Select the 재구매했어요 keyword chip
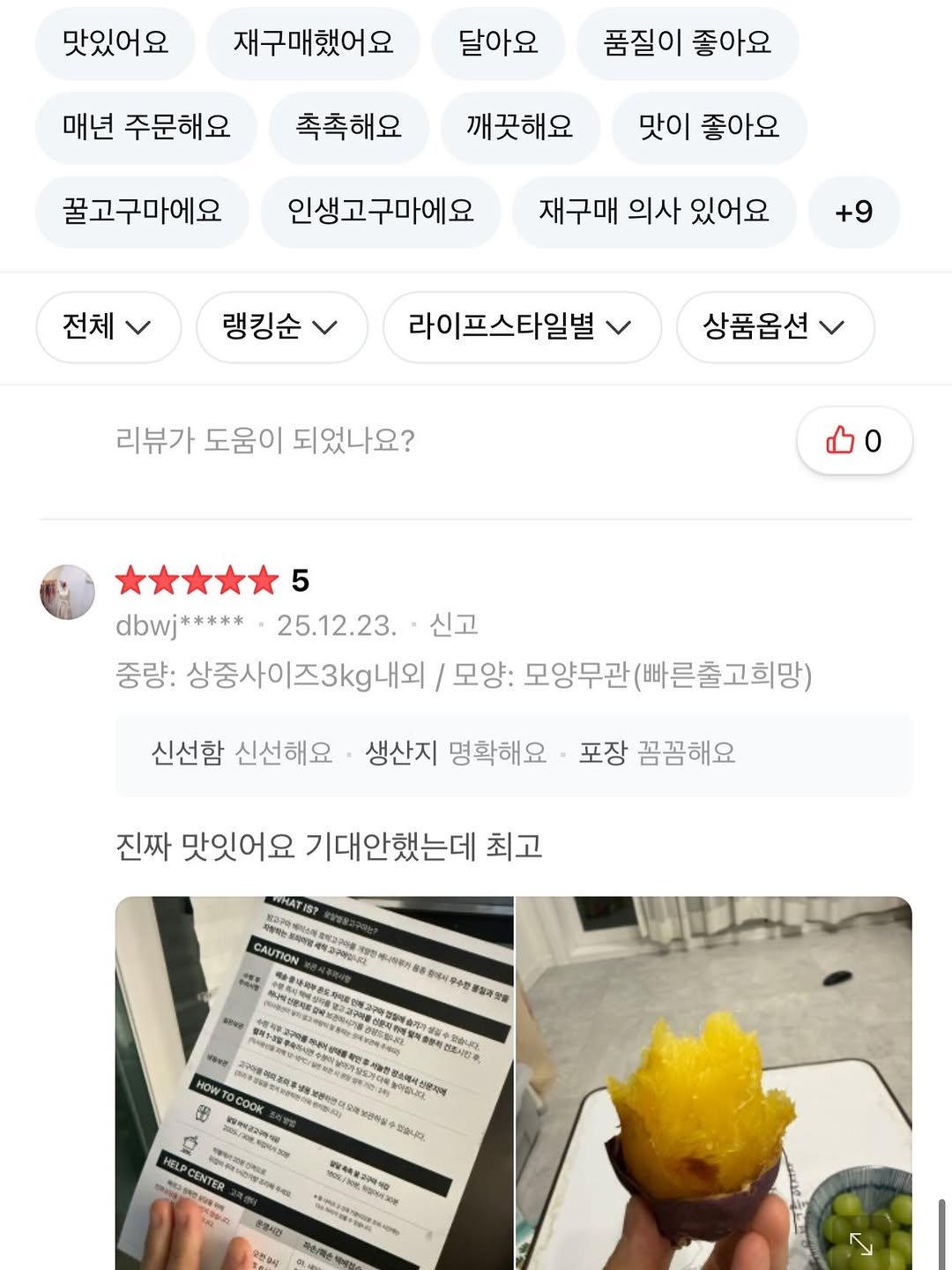 click(313, 42)
